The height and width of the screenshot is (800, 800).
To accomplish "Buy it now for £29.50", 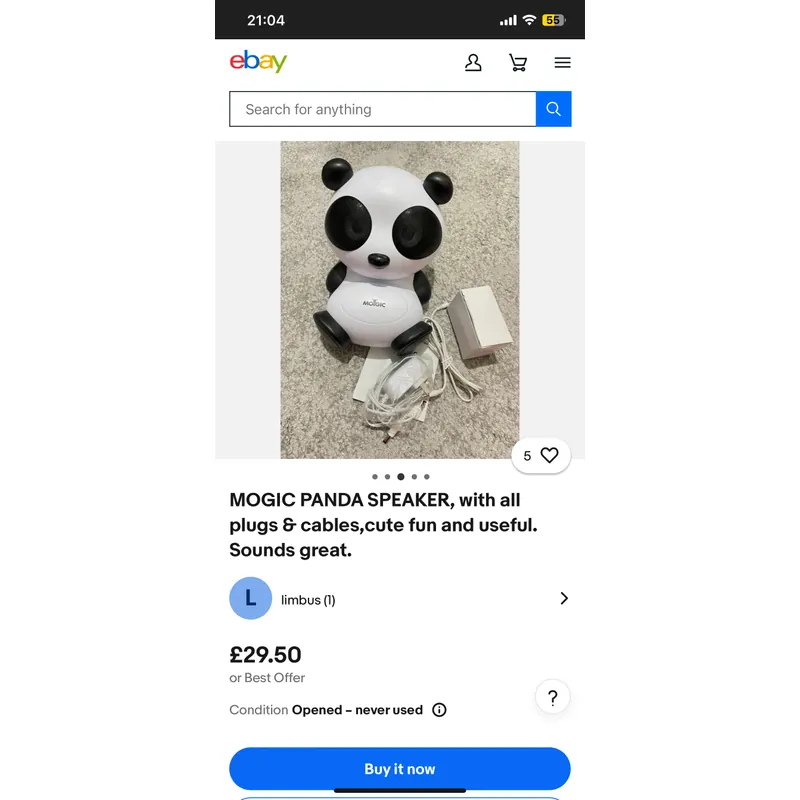I will (x=400, y=769).
